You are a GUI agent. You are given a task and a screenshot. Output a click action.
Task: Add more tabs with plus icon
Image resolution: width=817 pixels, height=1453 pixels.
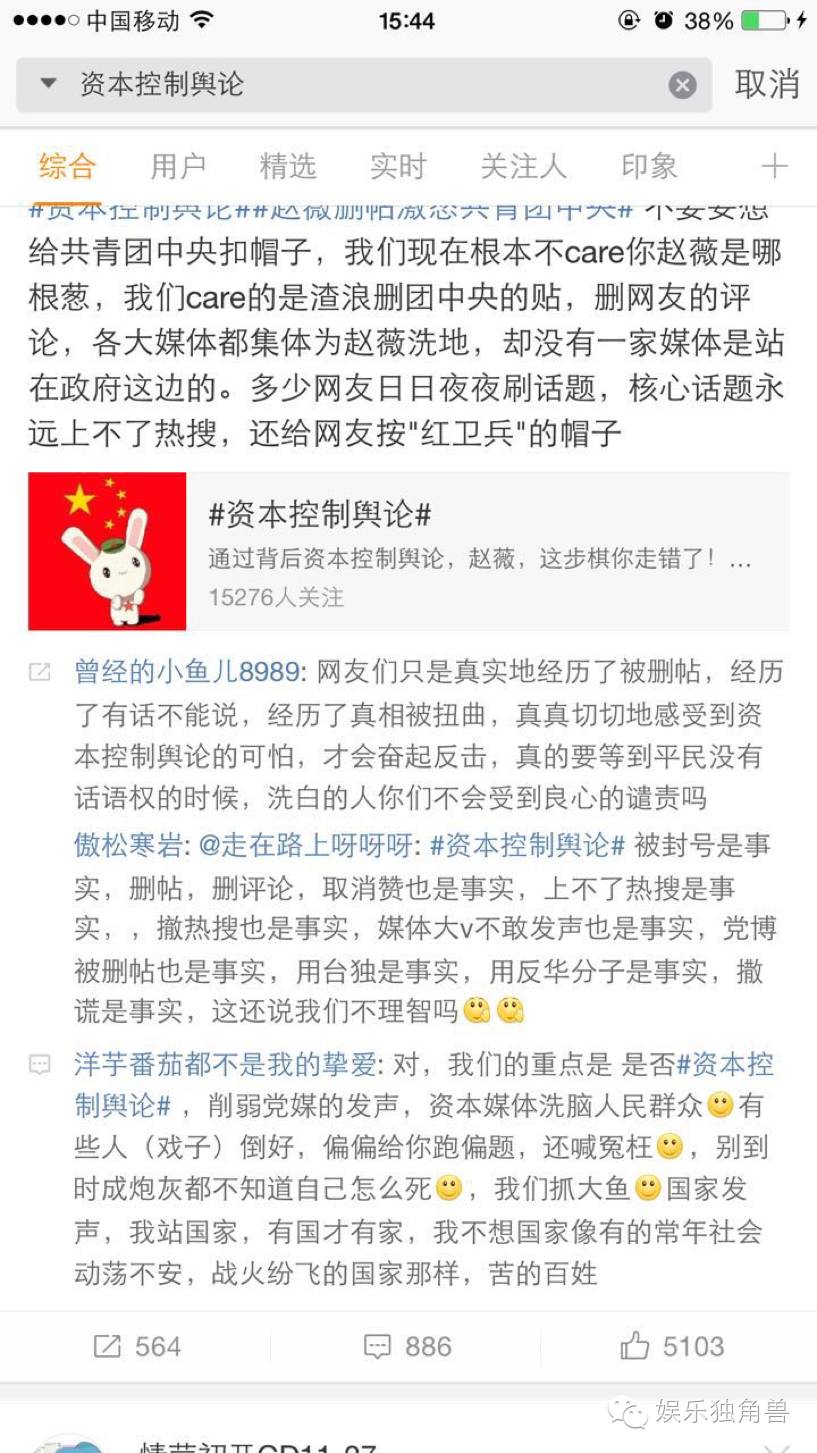[x=774, y=166]
